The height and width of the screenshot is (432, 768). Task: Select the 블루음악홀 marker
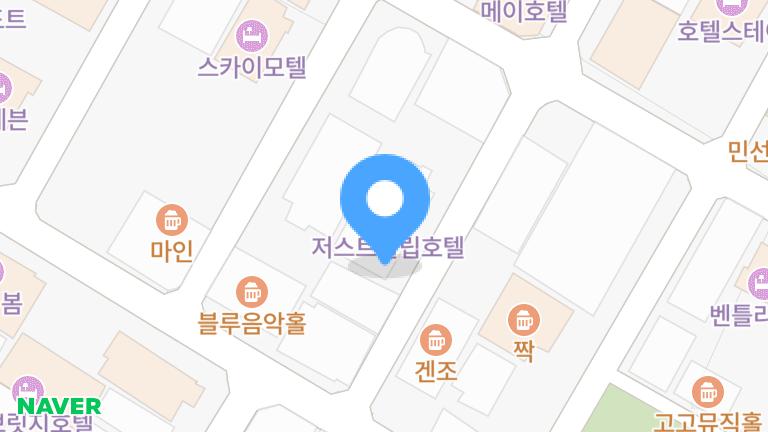[x=250, y=293]
